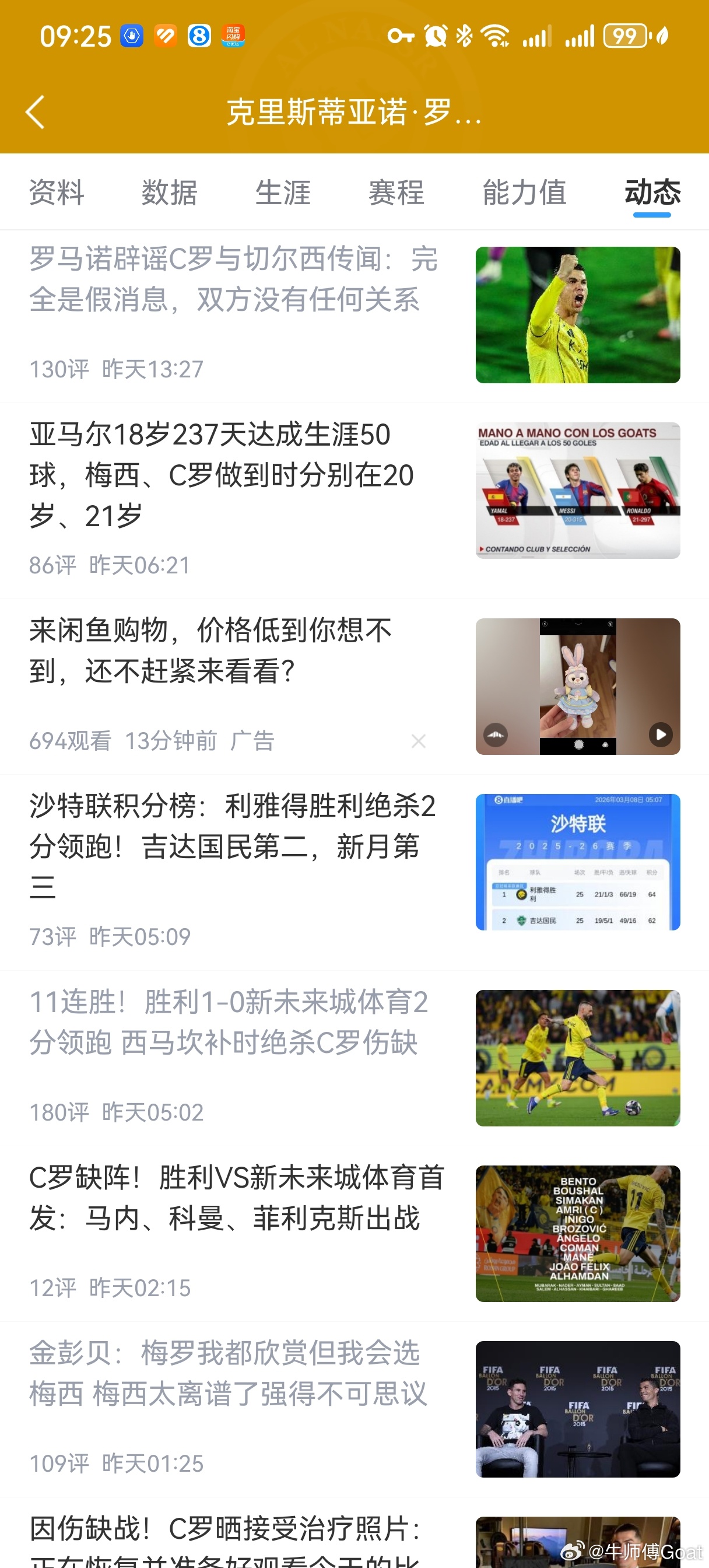Close the 闲鱼 advertisement
Screen dimensions: 709x1568
click(x=419, y=741)
